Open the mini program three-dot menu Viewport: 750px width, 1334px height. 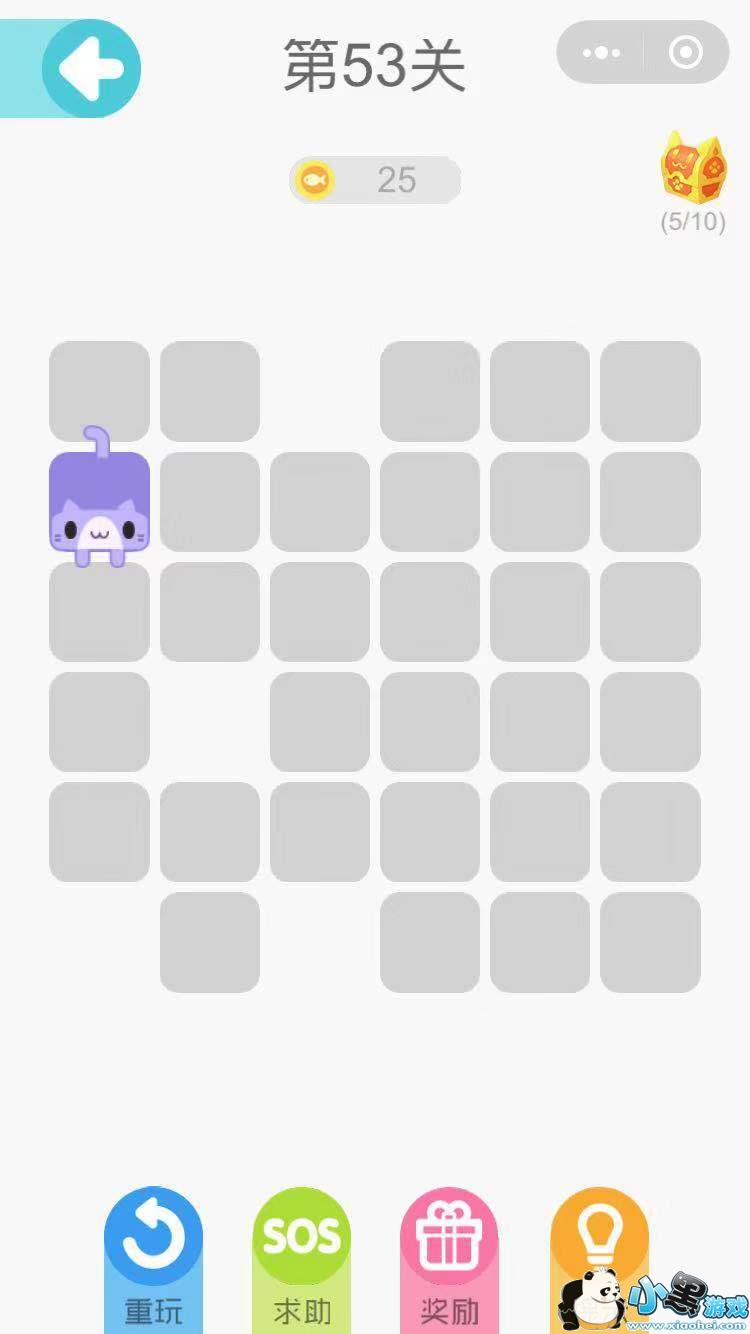pyautogui.click(x=601, y=52)
